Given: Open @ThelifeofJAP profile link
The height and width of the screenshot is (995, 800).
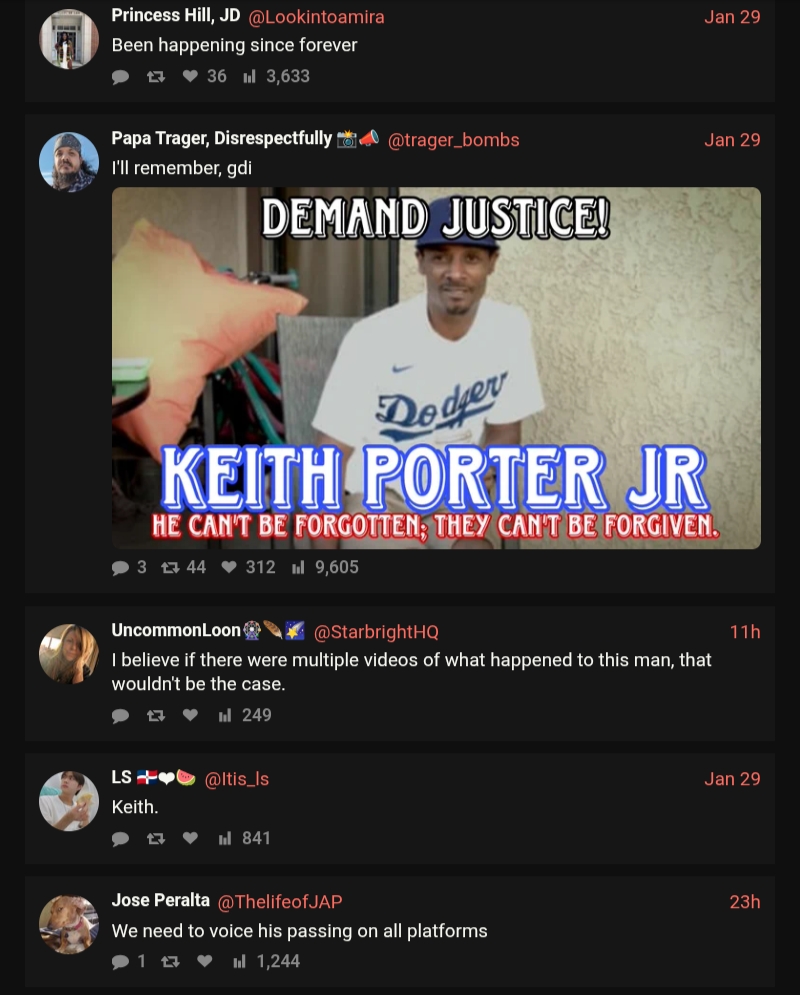Looking at the screenshot, I should 280,902.
